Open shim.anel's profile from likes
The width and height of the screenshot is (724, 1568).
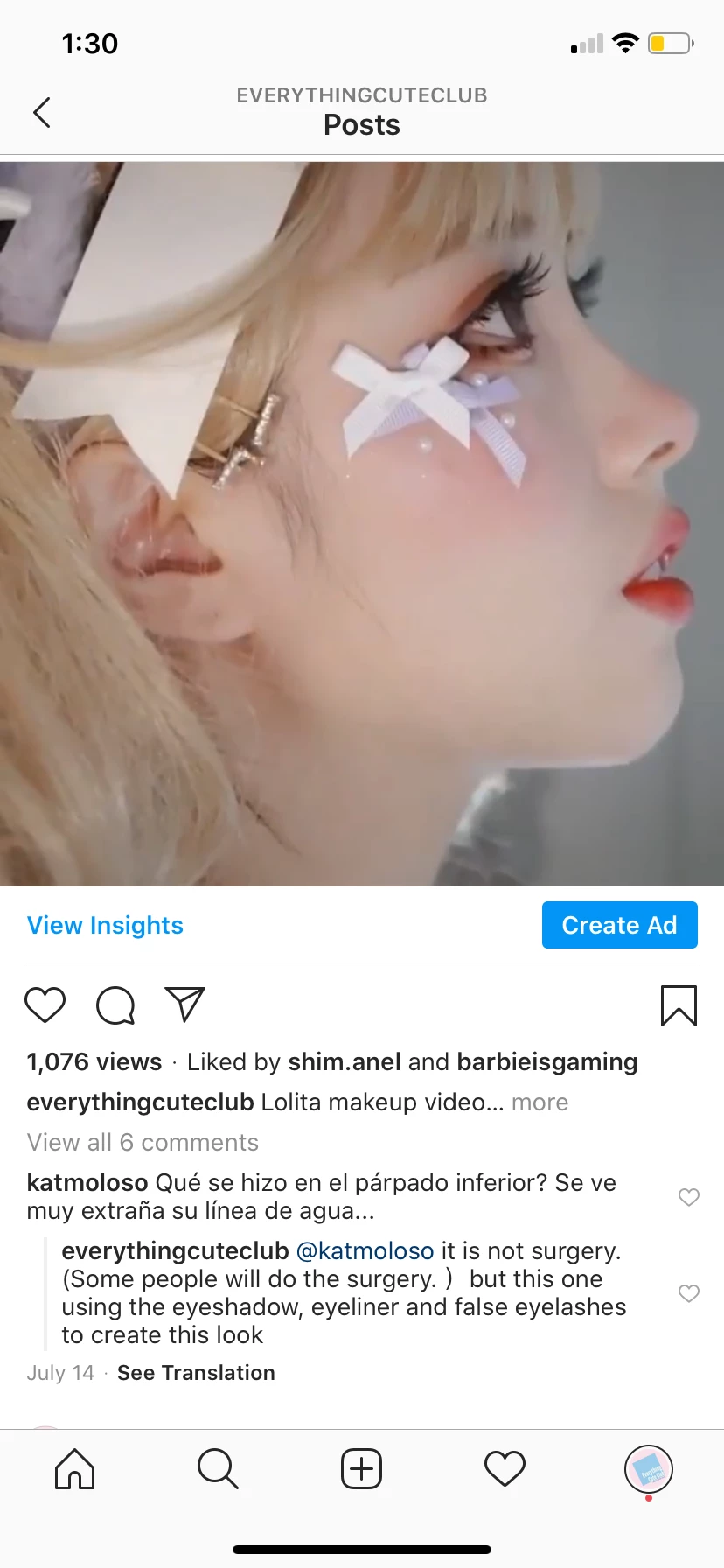345,1061
